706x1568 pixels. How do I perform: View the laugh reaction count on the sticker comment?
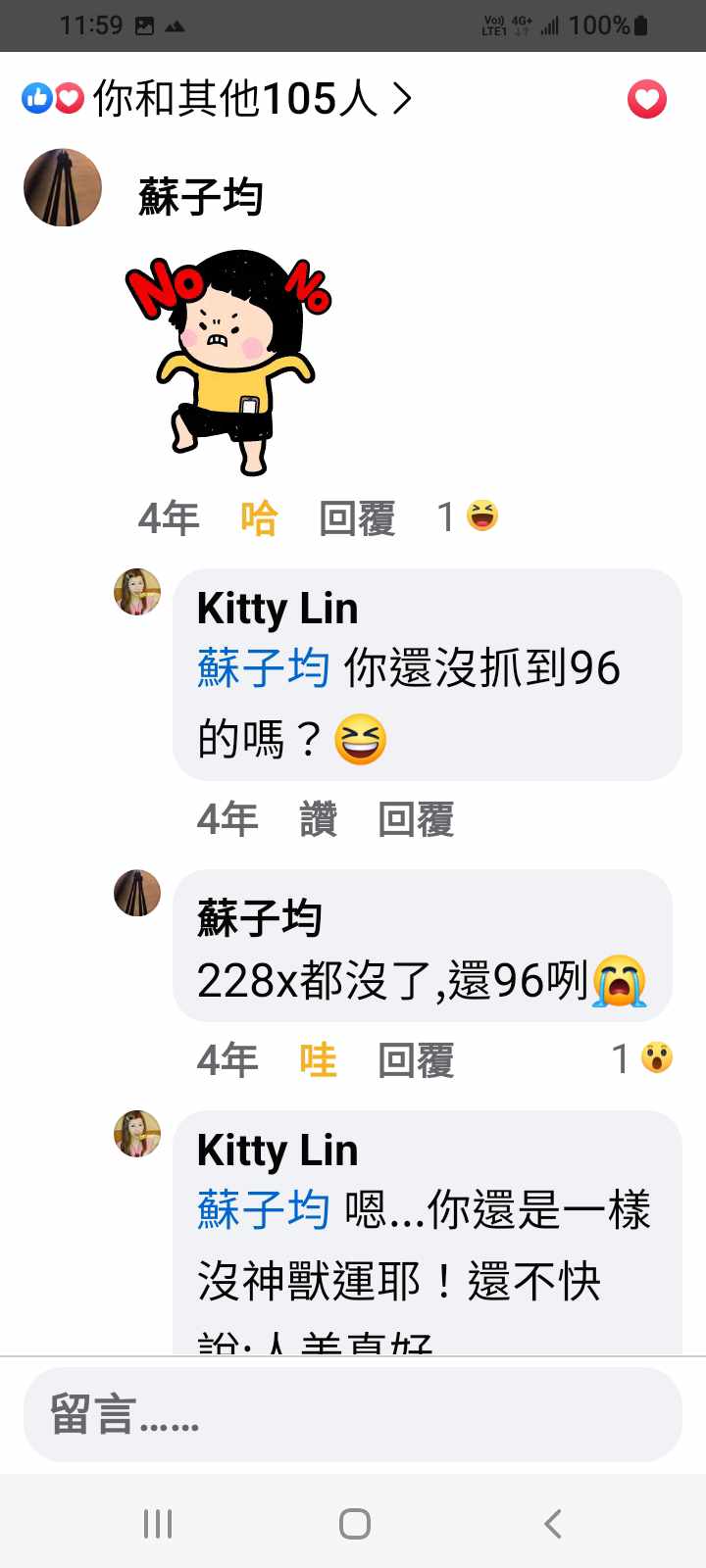[468, 516]
